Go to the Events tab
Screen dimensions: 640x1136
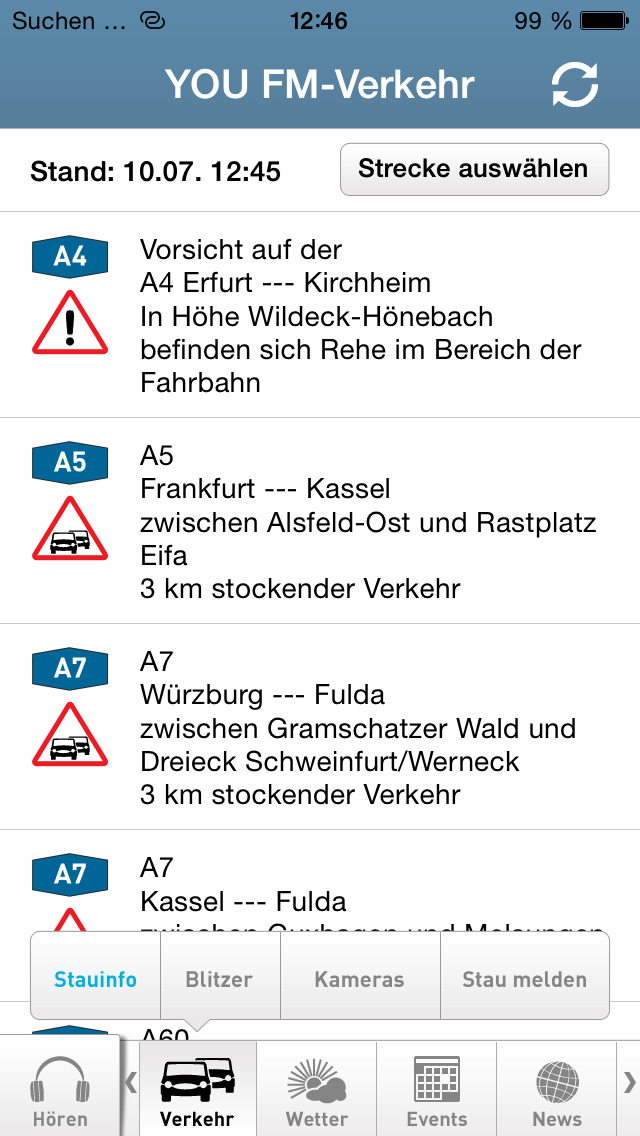click(x=437, y=1088)
